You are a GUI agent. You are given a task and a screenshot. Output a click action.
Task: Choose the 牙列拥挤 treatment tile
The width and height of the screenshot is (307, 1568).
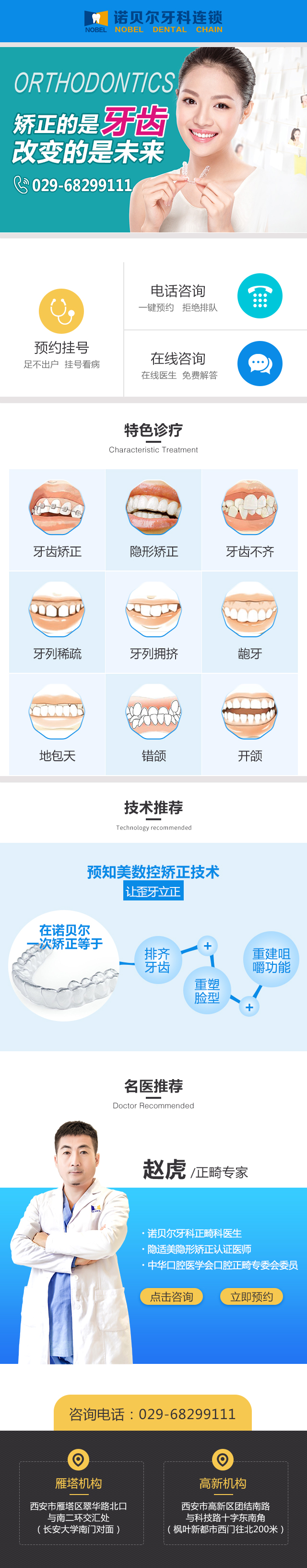point(154,621)
